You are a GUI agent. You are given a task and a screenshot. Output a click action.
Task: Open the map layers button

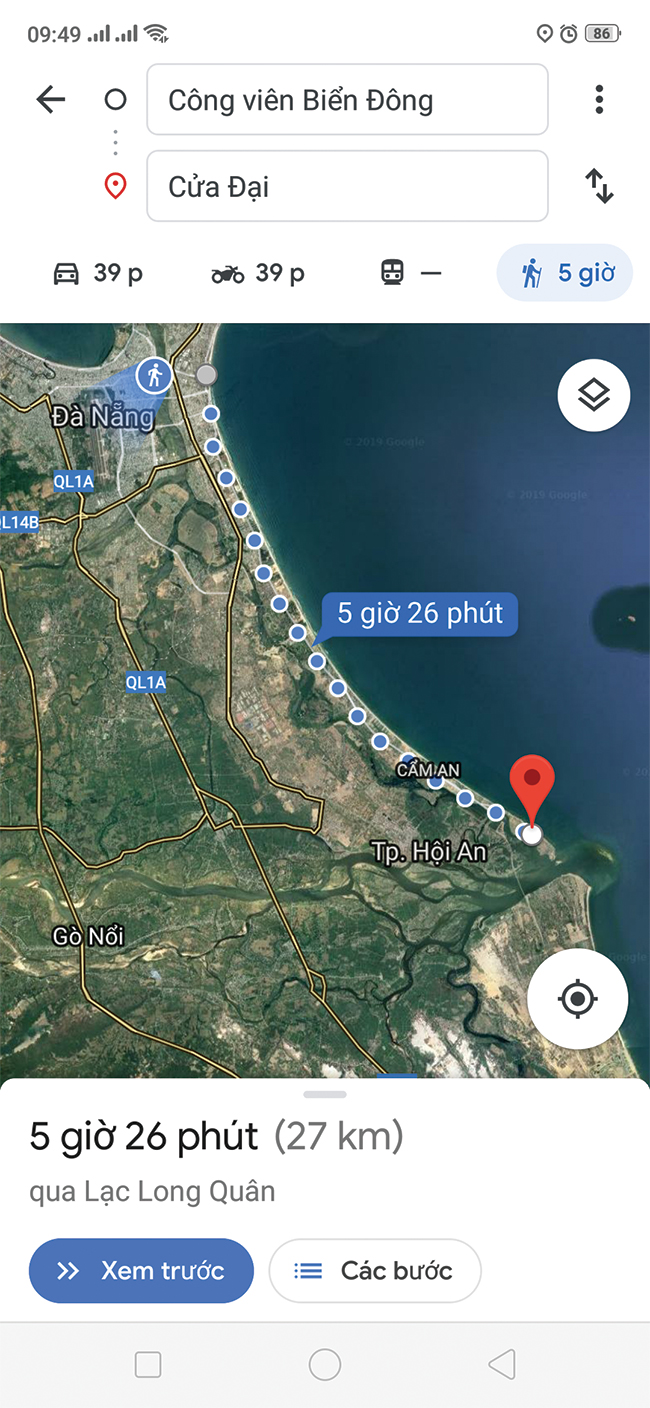(x=594, y=396)
